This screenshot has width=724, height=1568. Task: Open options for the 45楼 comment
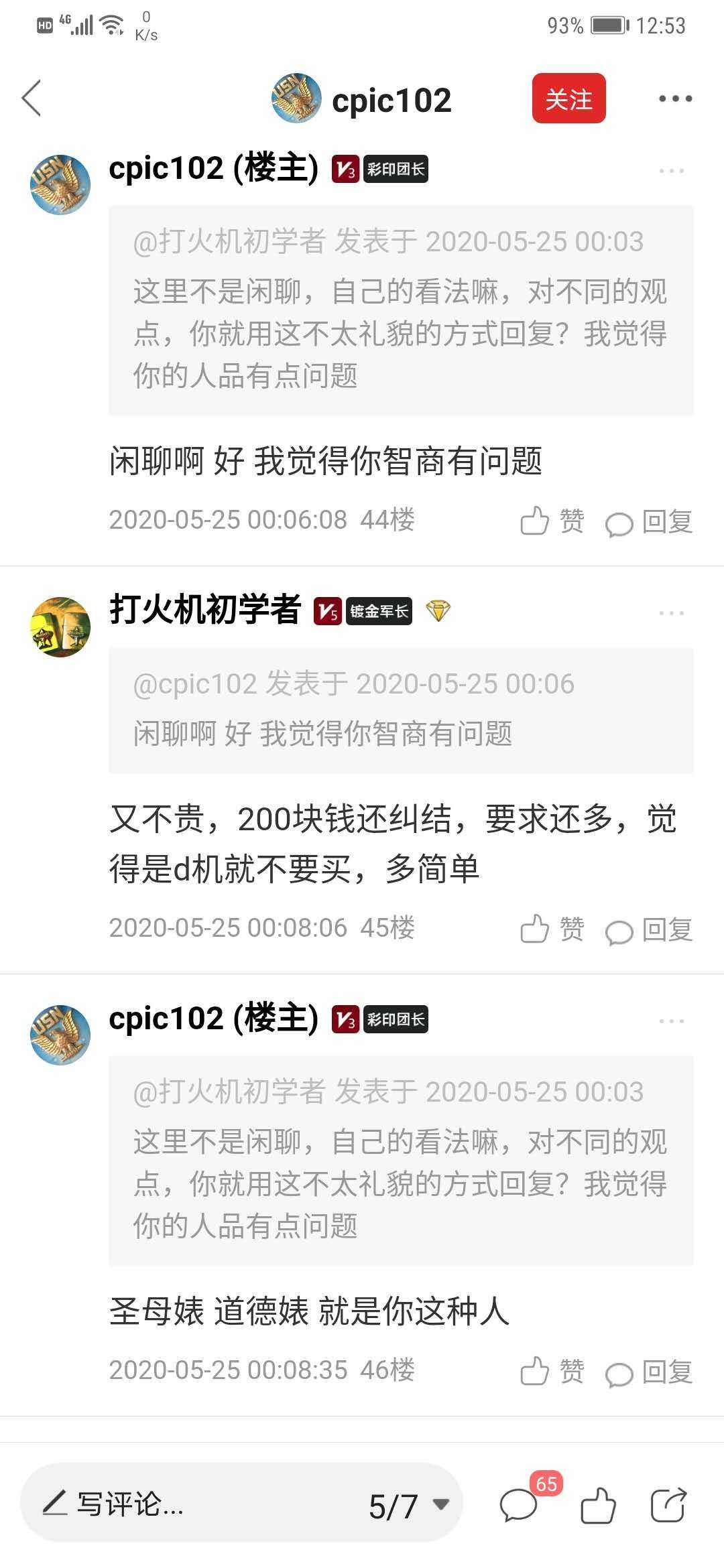tap(671, 613)
